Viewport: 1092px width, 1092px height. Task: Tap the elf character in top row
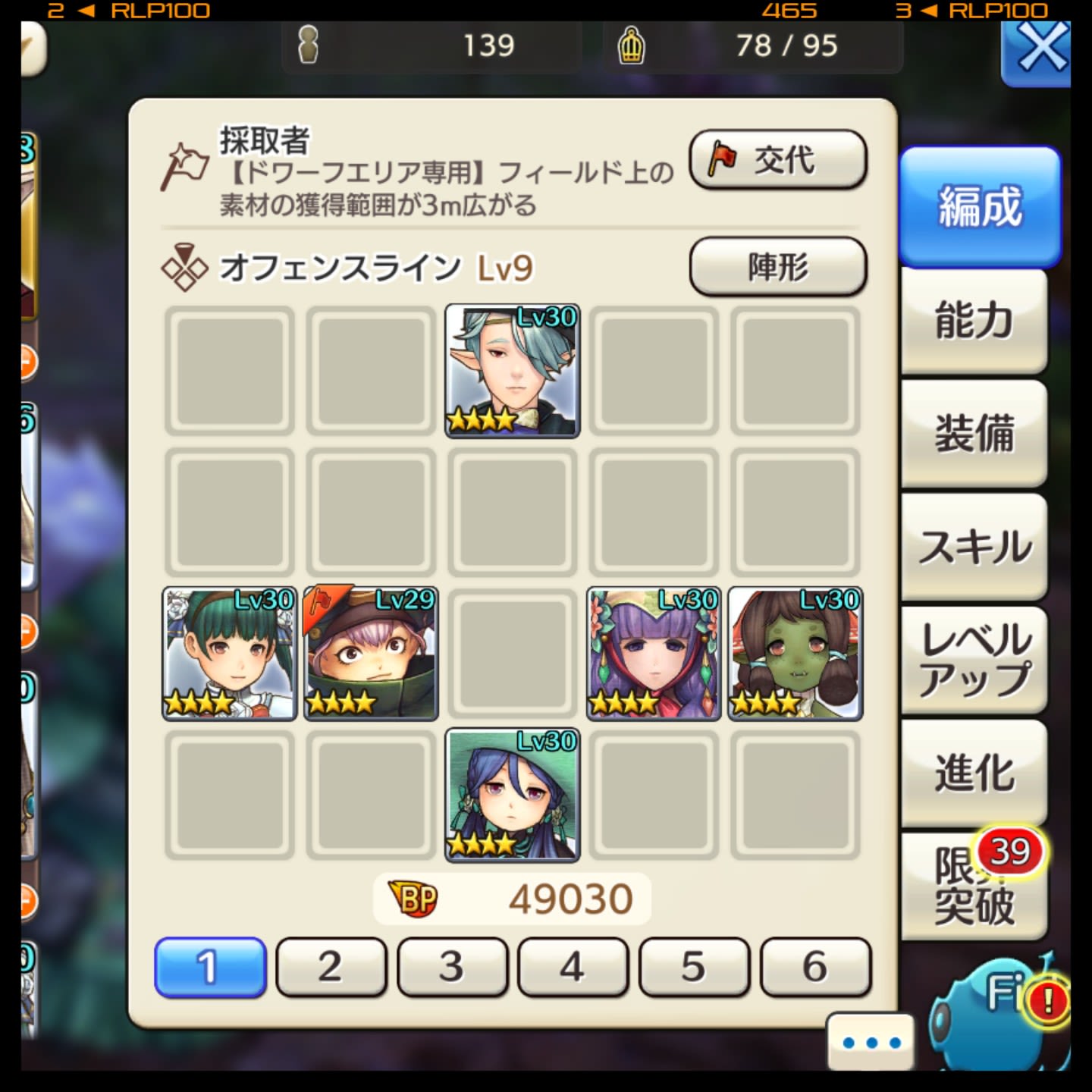coord(512,371)
